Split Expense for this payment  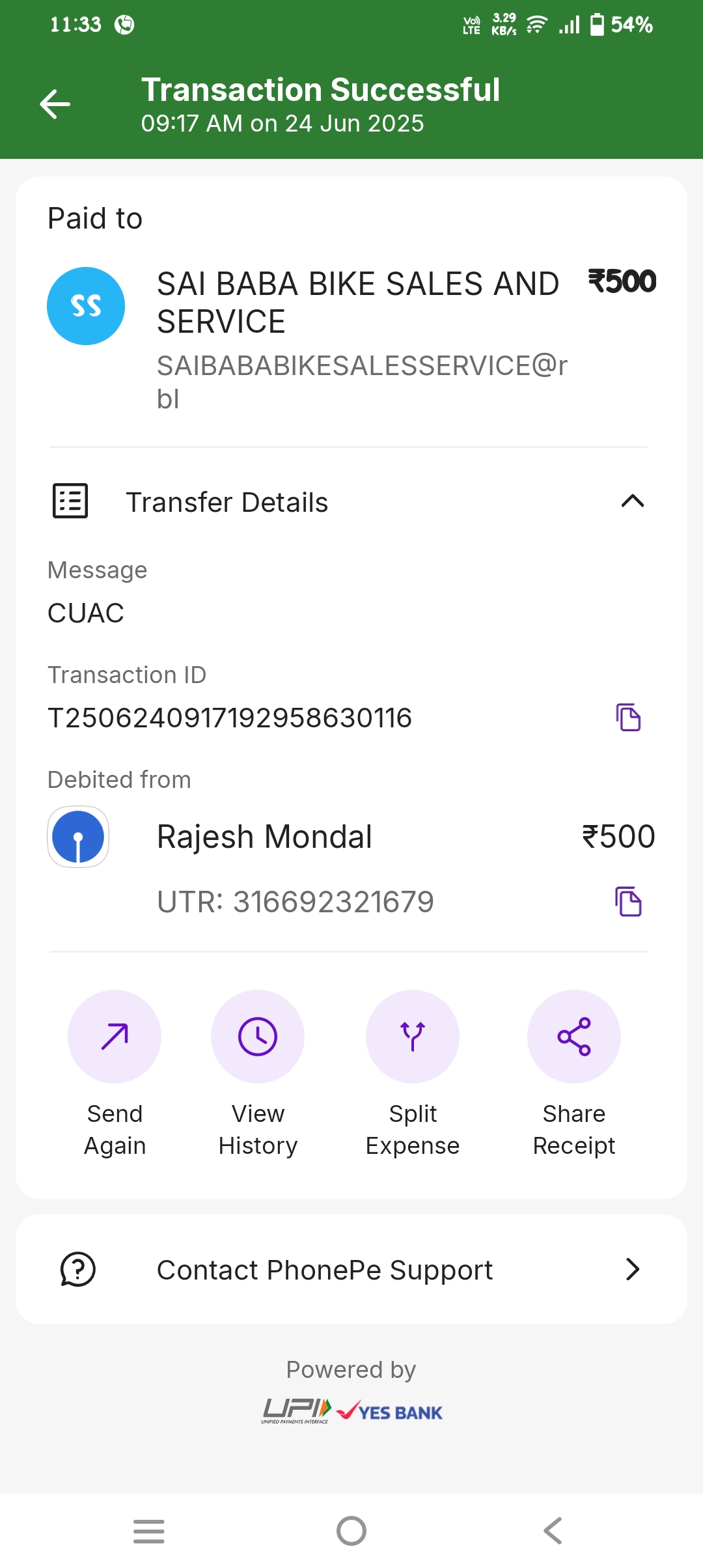[x=413, y=1037]
